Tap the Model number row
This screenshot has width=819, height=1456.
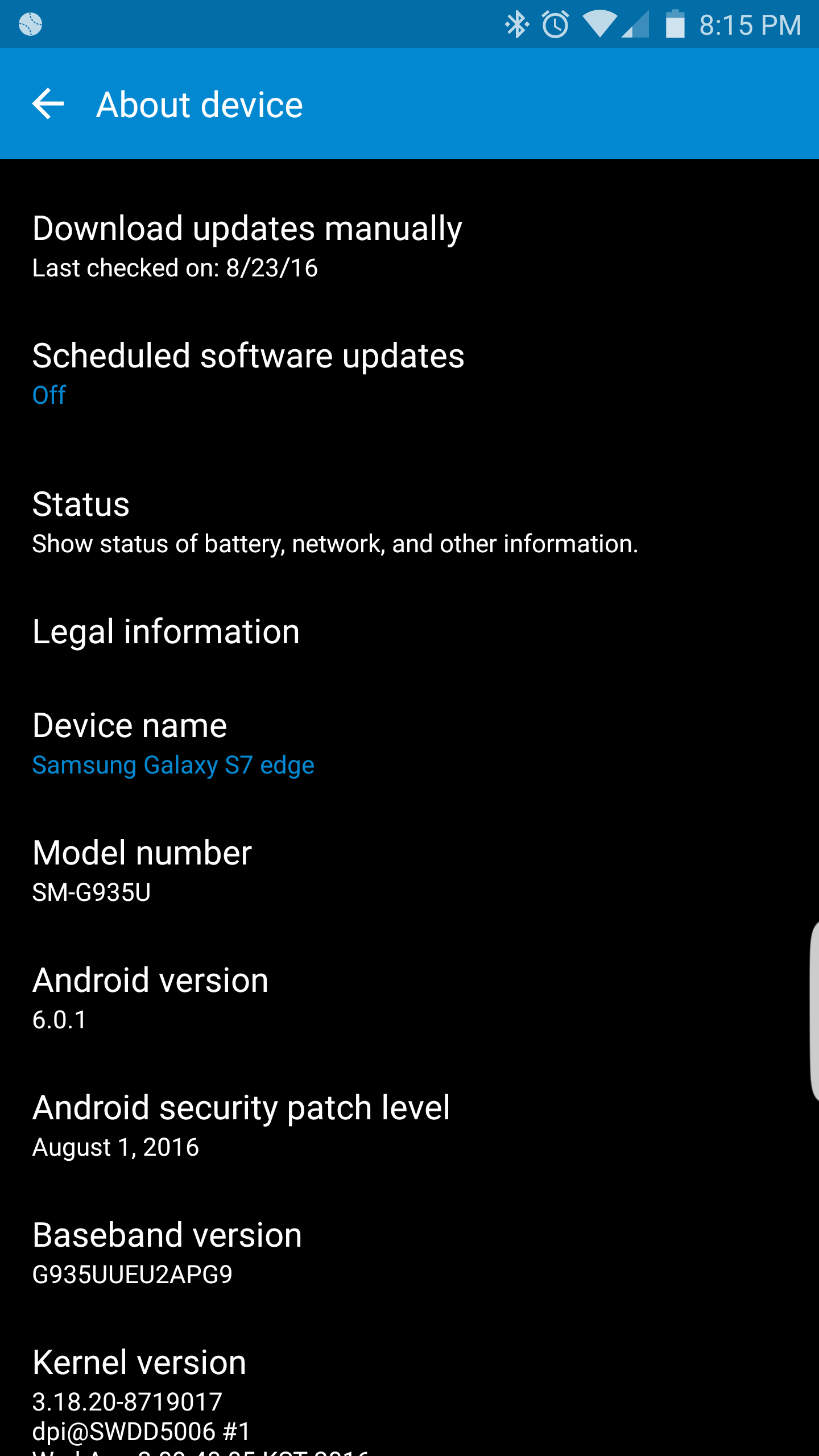click(409, 870)
